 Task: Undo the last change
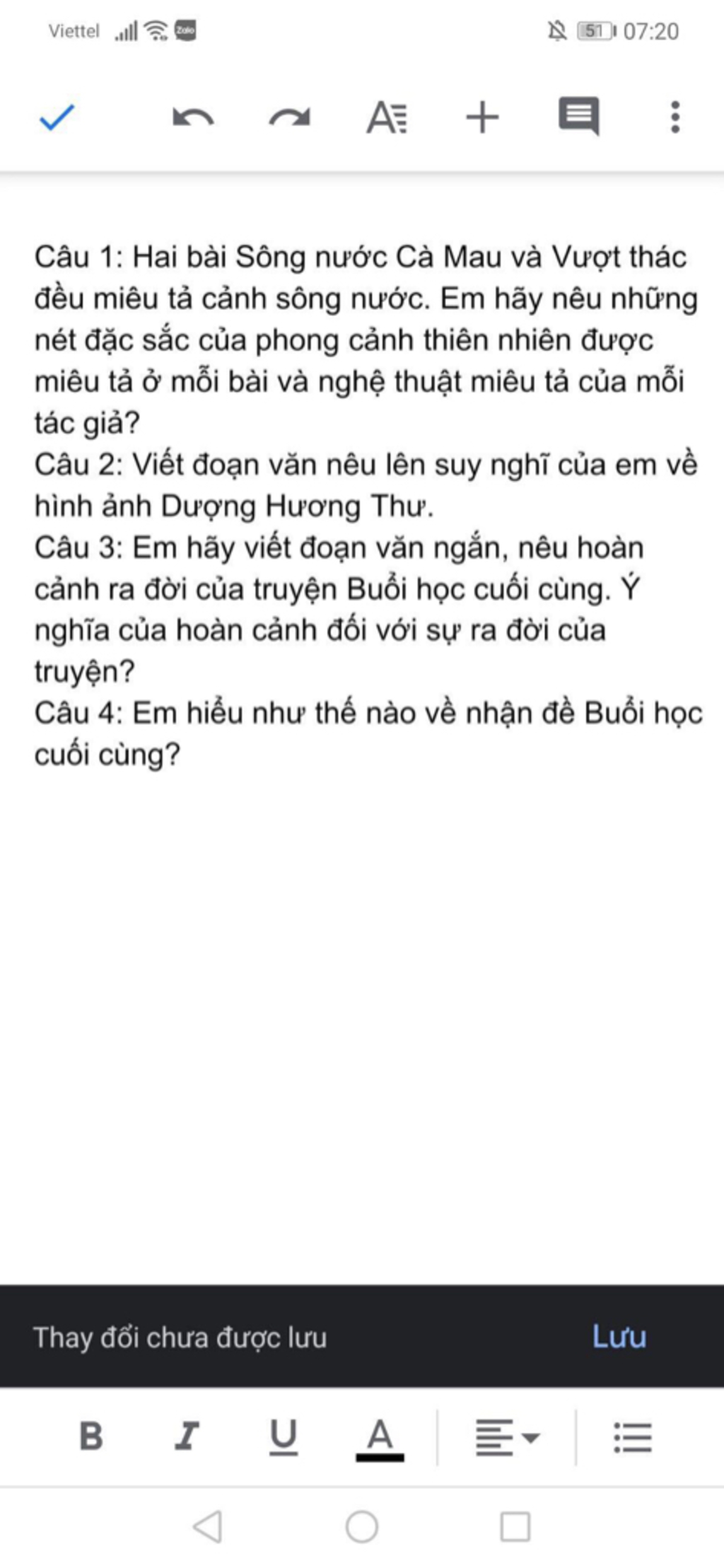point(192,117)
